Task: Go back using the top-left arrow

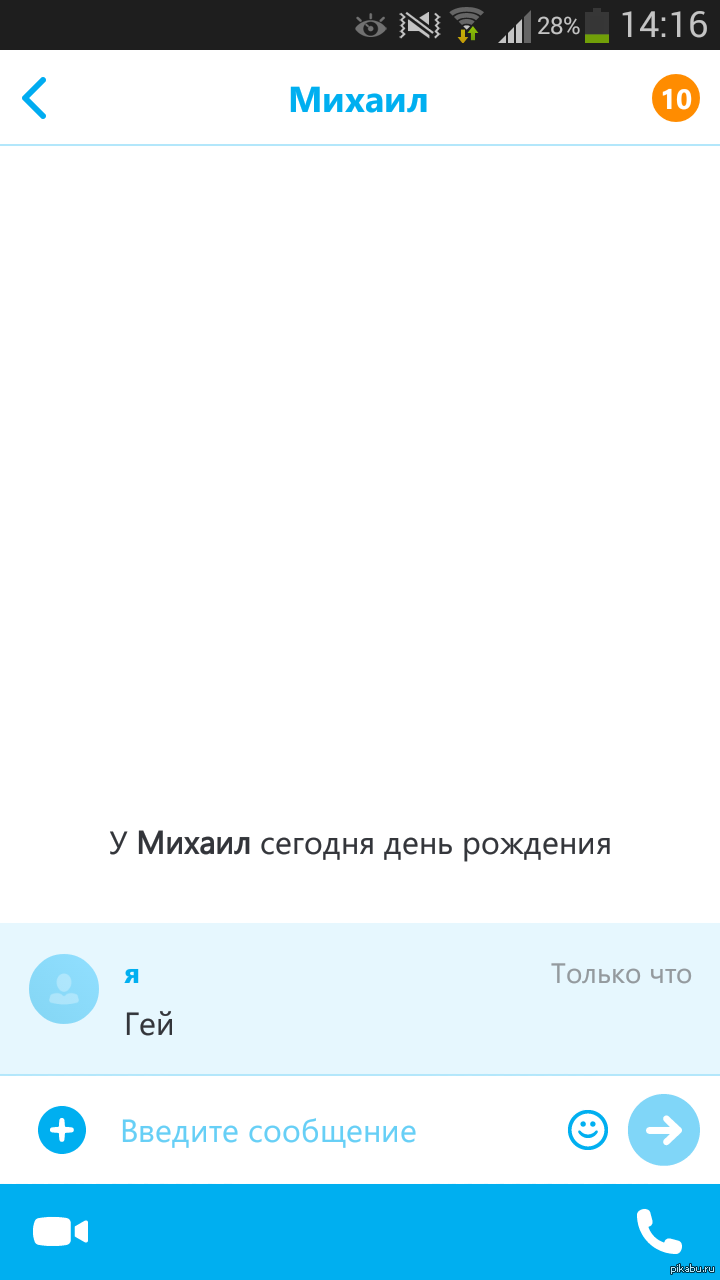Action: [x=34, y=98]
